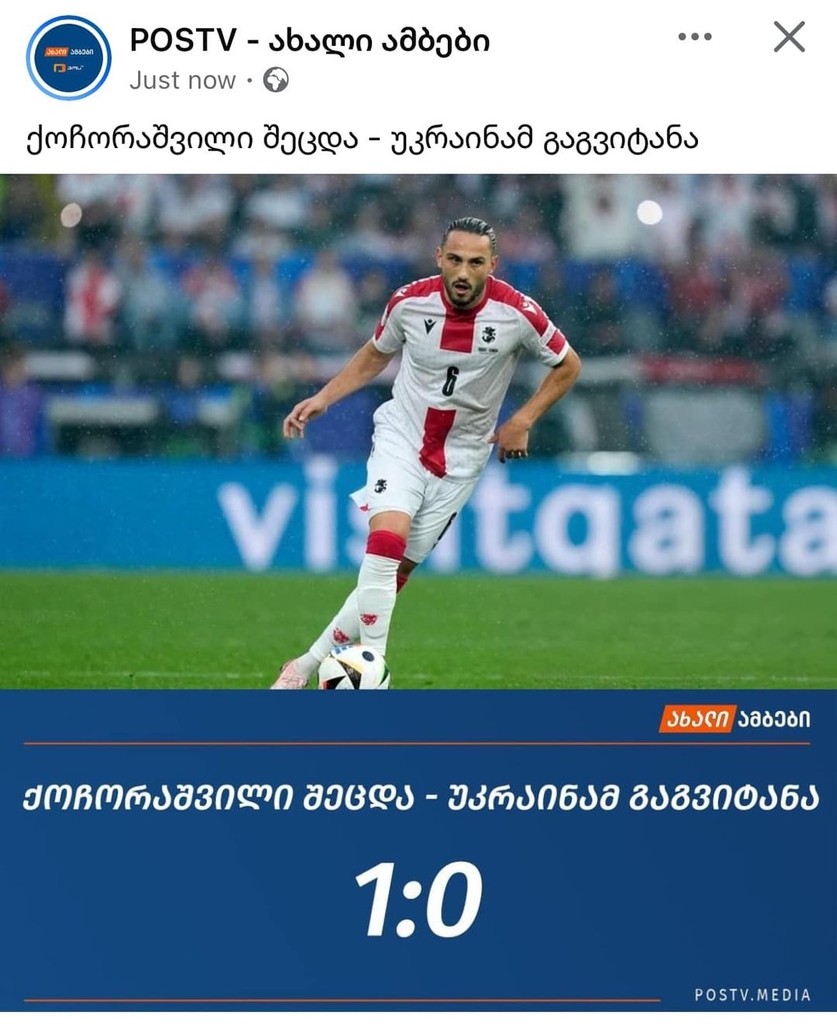Open the post's three-dot options menu

coord(694,37)
